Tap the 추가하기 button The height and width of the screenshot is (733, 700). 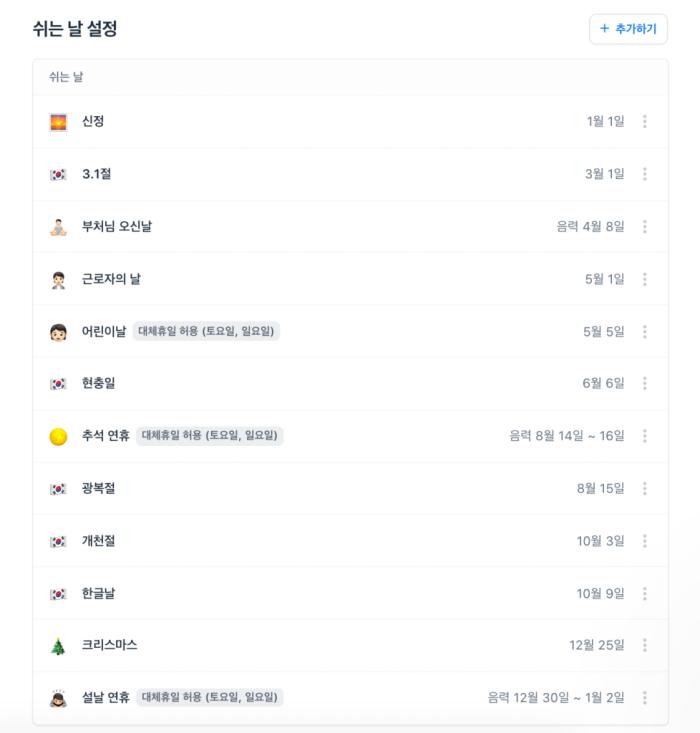[x=628, y=29]
